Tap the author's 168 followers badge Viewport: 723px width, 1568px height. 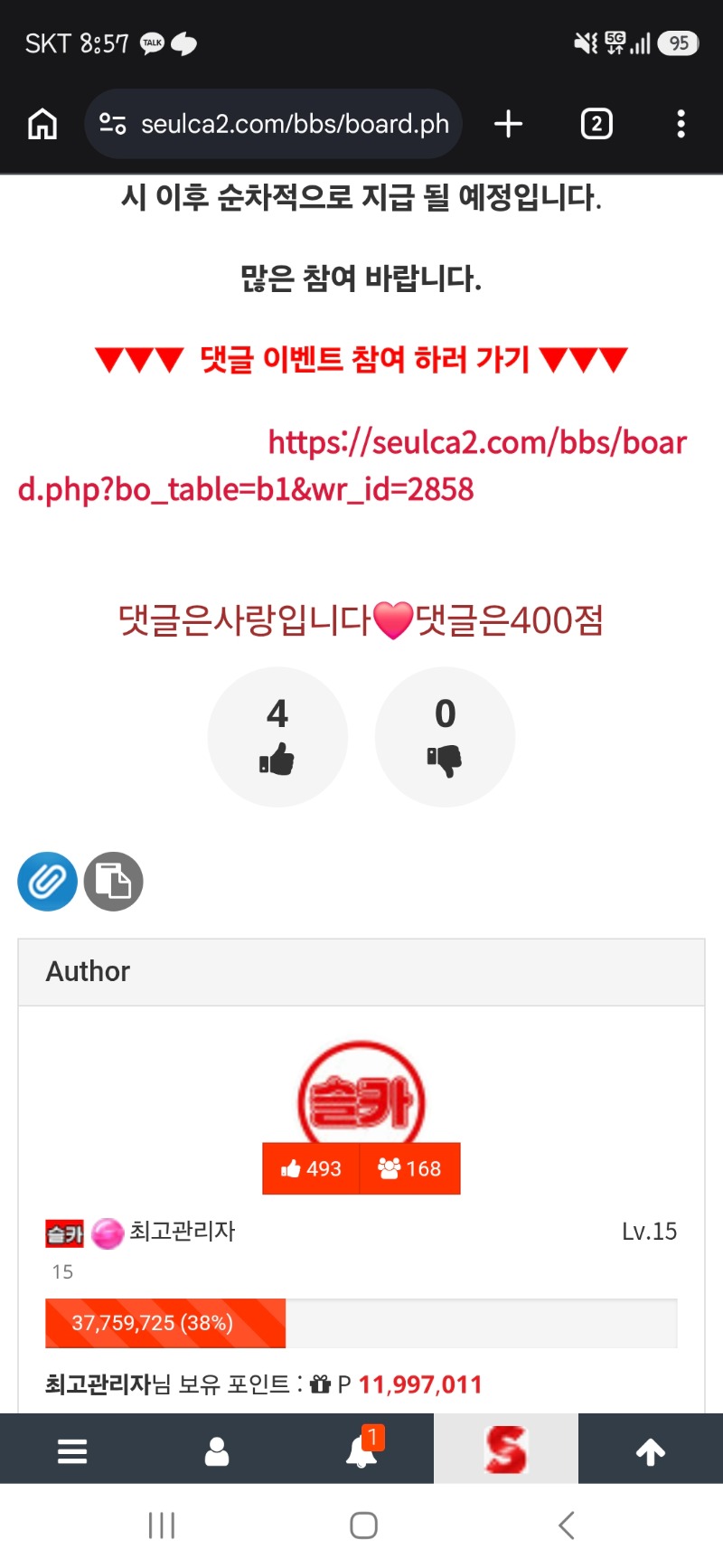click(410, 1168)
